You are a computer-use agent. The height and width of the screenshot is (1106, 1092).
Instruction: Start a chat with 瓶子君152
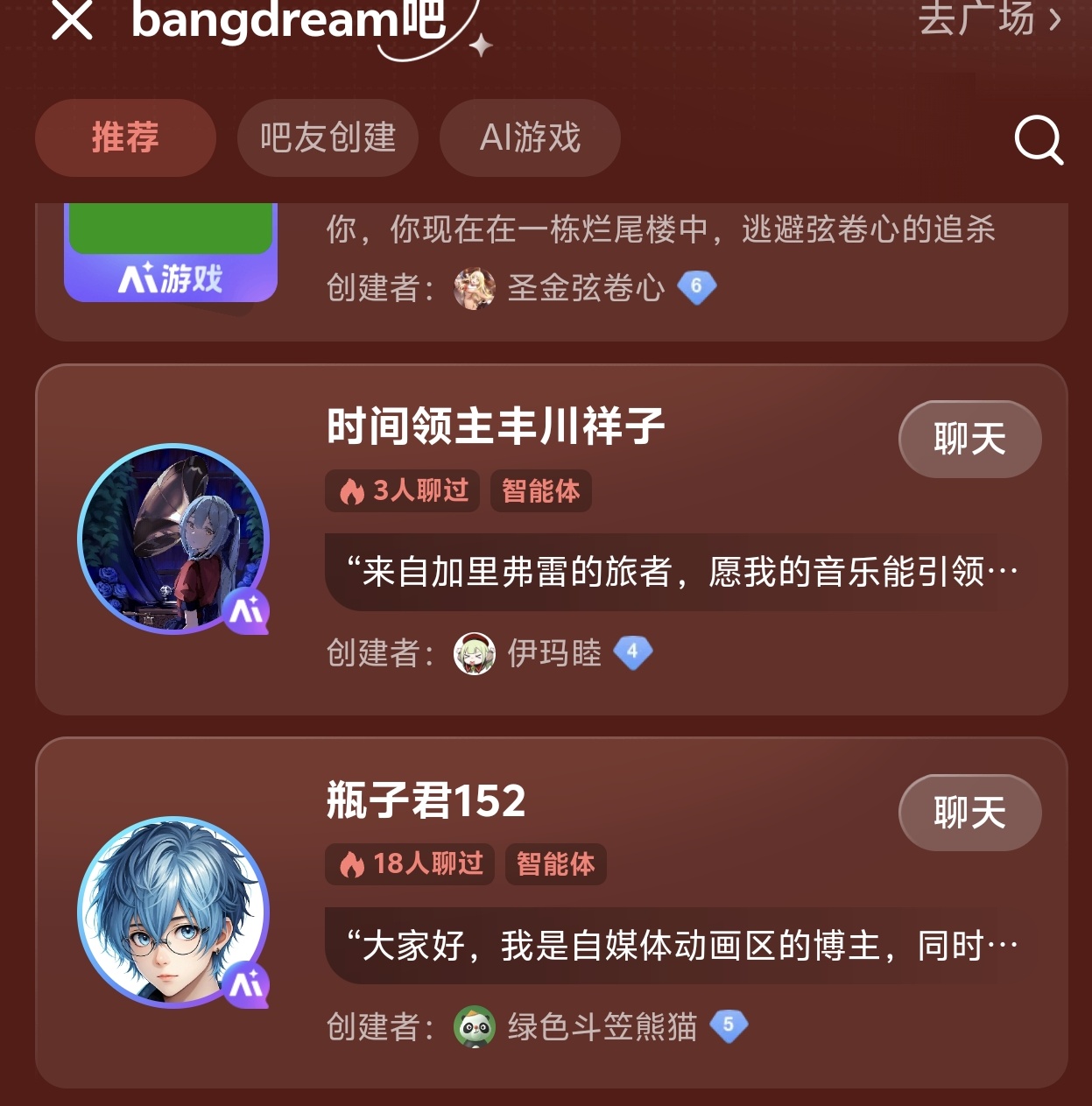pos(969,813)
